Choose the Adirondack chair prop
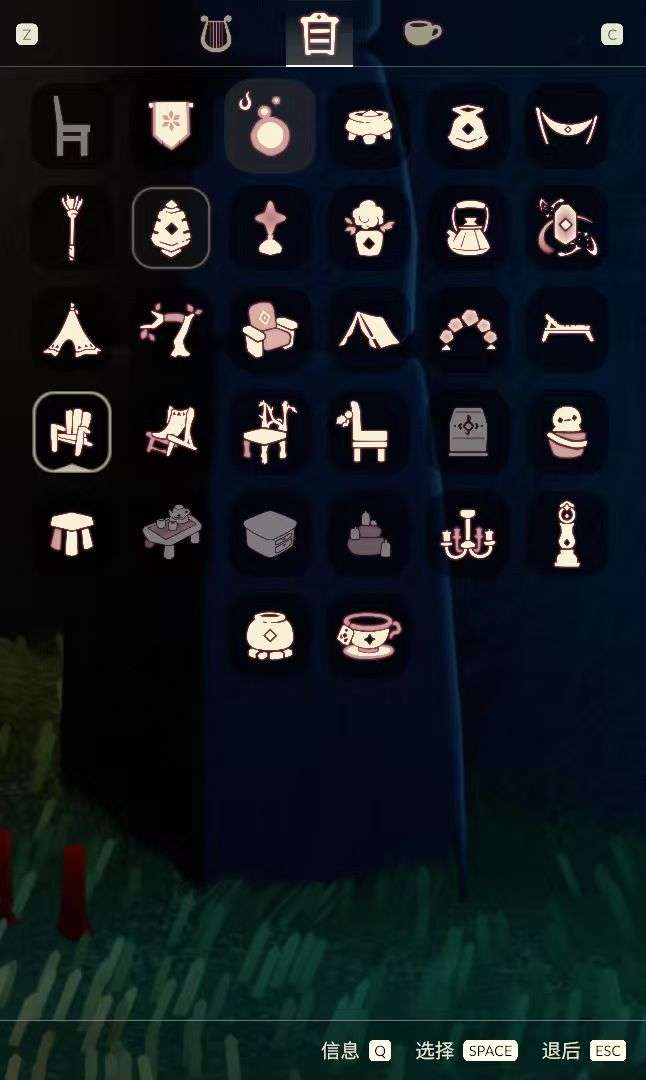The image size is (646, 1080). point(71,431)
